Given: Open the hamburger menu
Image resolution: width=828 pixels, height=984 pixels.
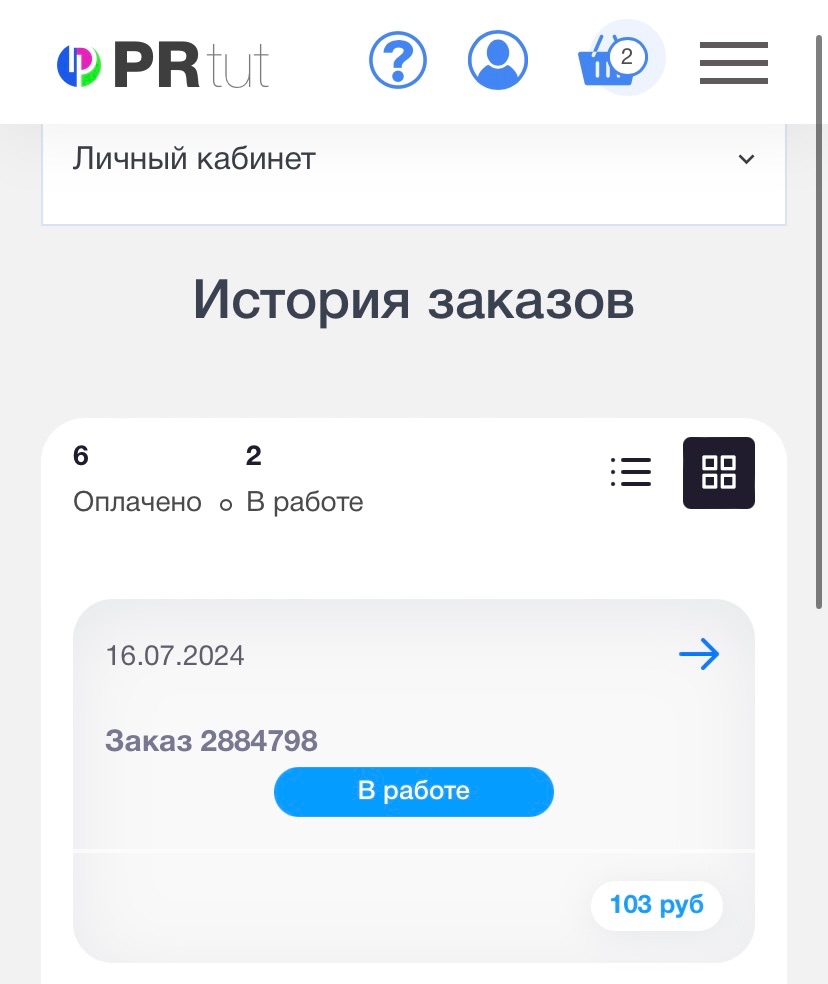Looking at the screenshot, I should coord(733,62).
